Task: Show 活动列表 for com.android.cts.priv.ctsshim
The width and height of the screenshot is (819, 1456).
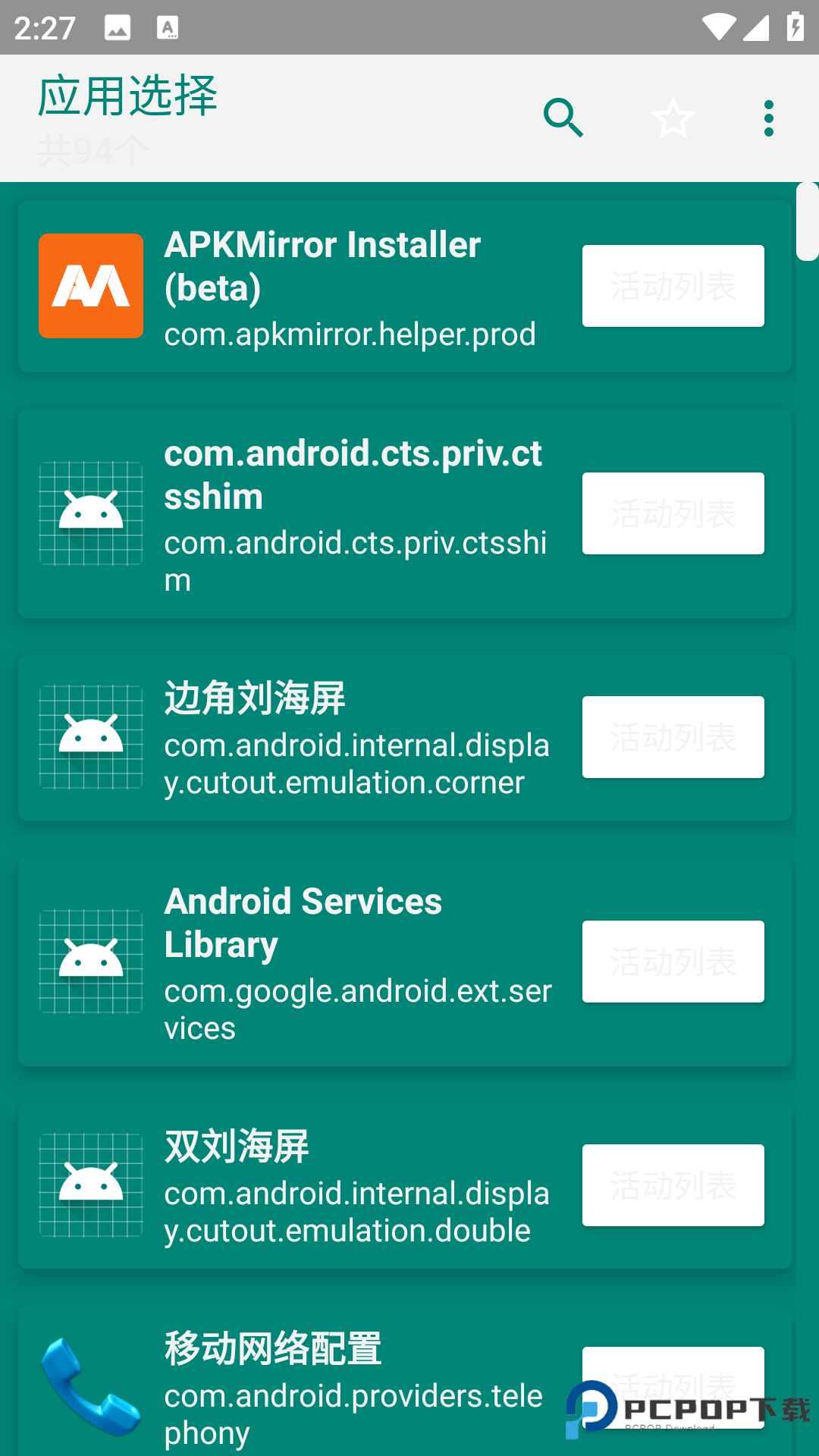Action: pyautogui.click(x=673, y=513)
